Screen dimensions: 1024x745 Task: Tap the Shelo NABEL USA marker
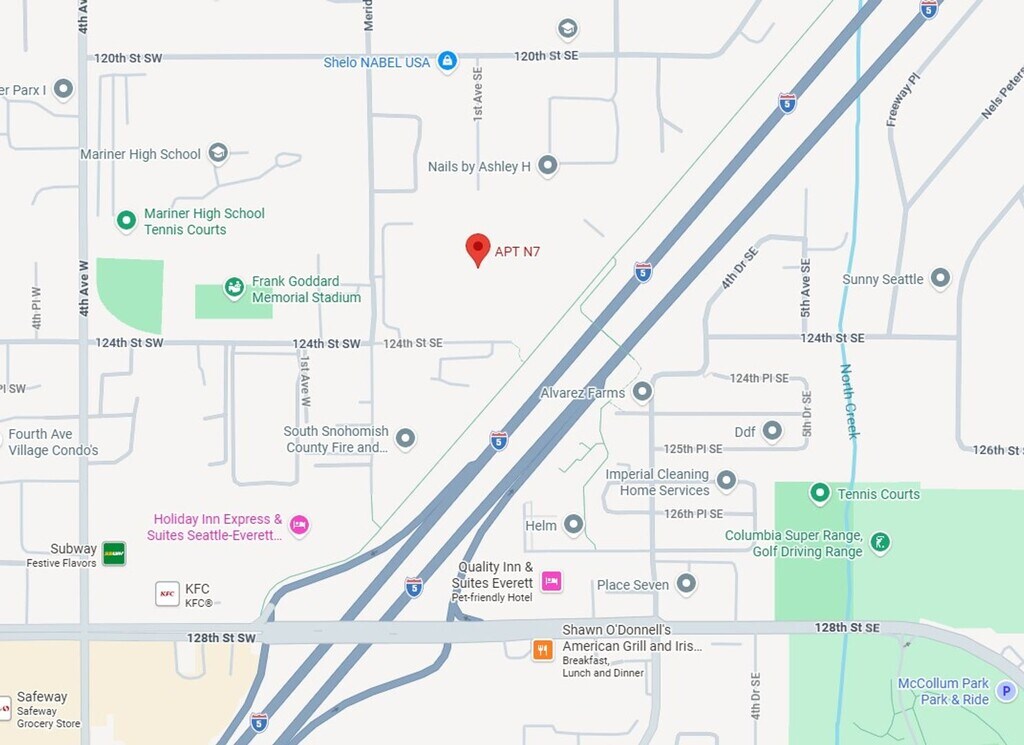(447, 61)
